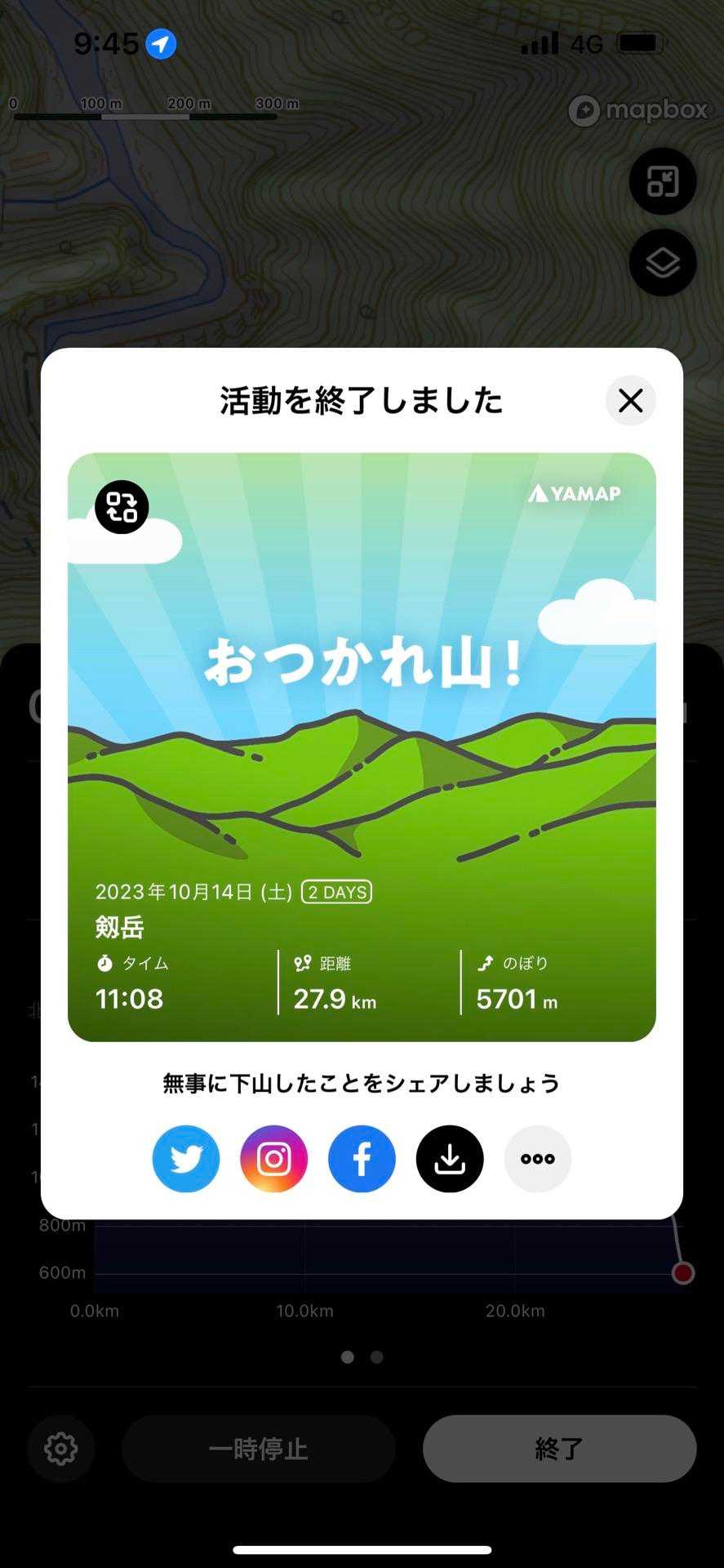This screenshot has height=1568, width=724.
Task: Download the activity share image
Action: coord(450,1159)
